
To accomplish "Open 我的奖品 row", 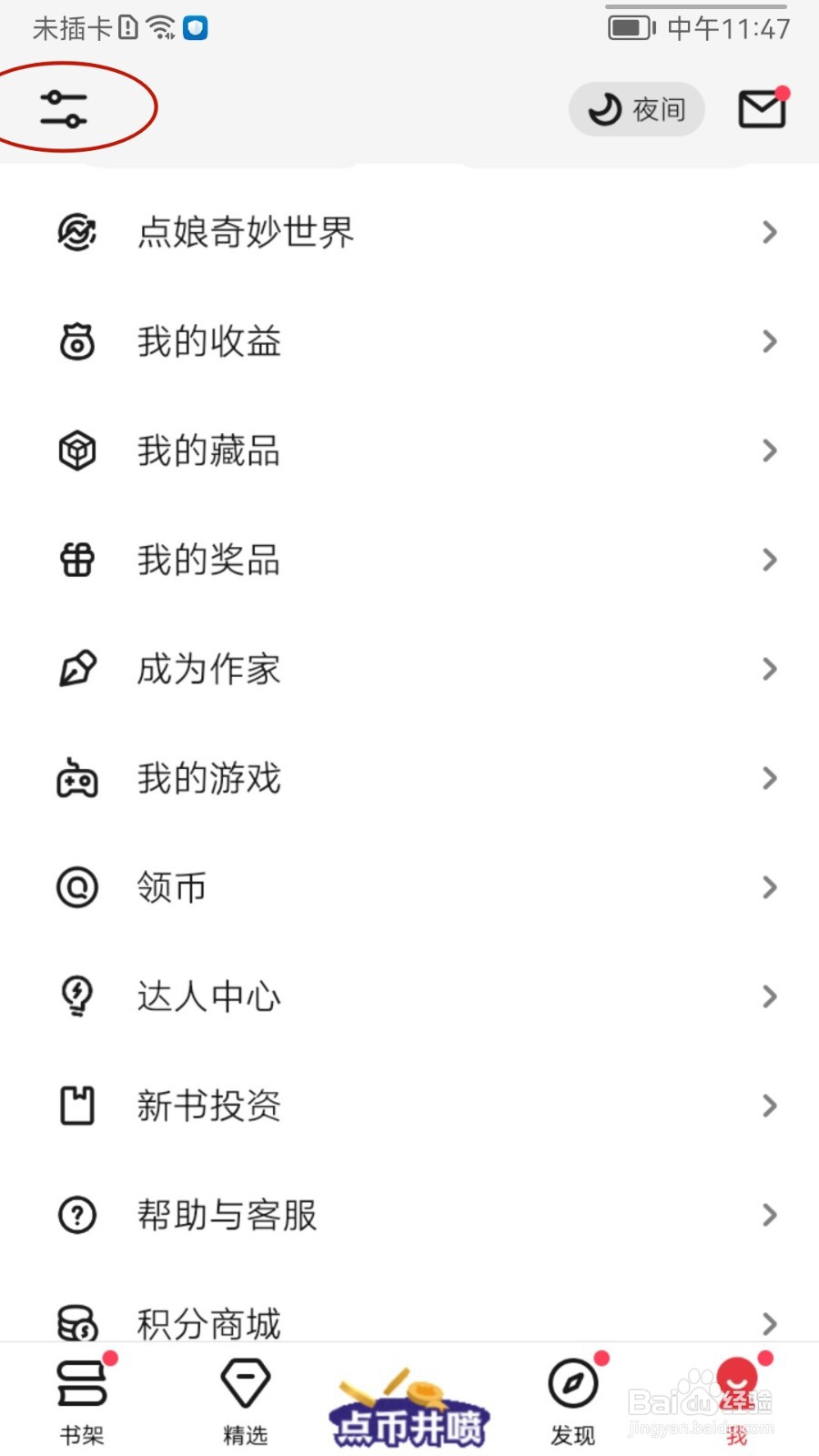I will coord(409,560).
